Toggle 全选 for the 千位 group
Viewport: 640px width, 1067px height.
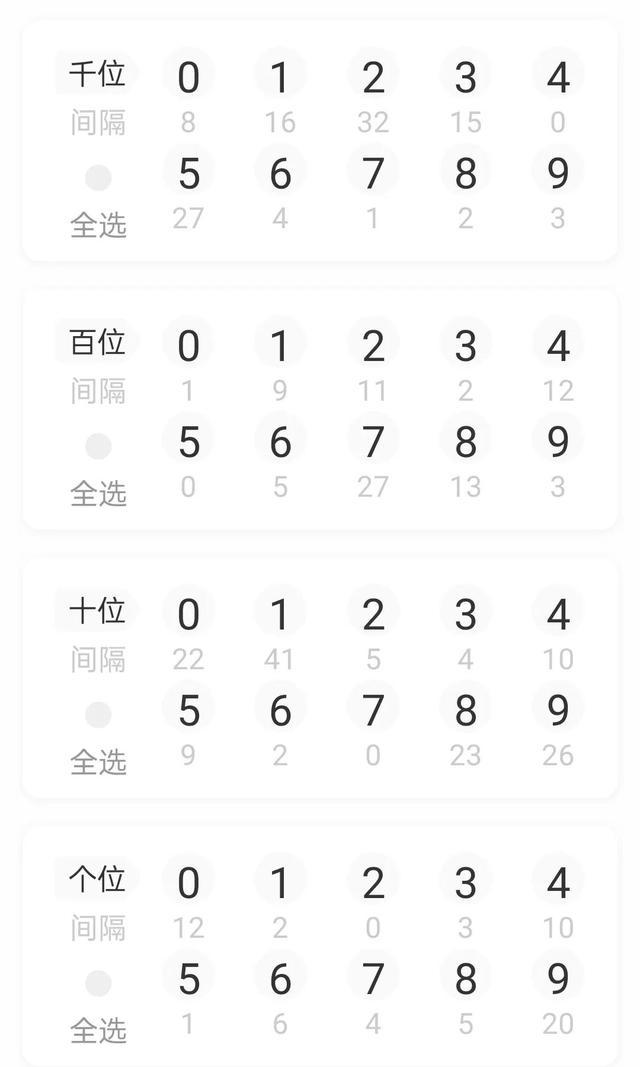[98, 179]
